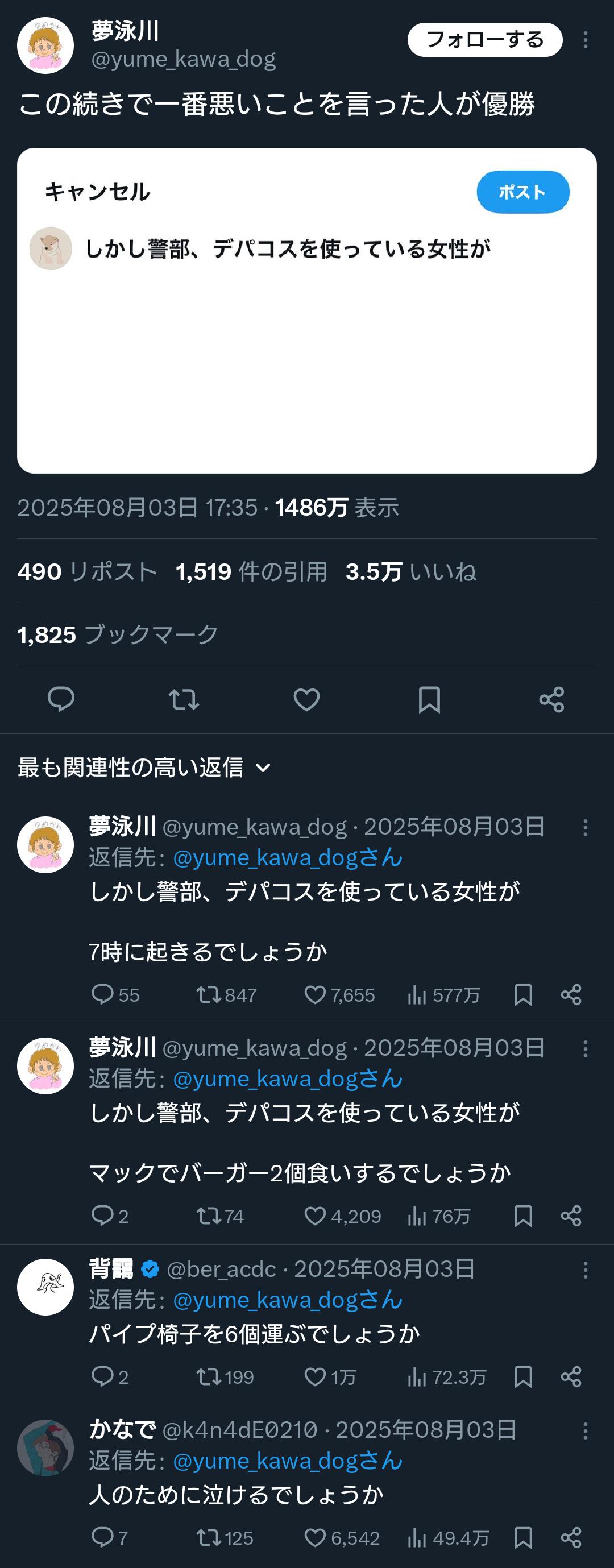Like the 7時に起きるでしょうか reply
The height and width of the screenshot is (1568, 614).
[315, 994]
